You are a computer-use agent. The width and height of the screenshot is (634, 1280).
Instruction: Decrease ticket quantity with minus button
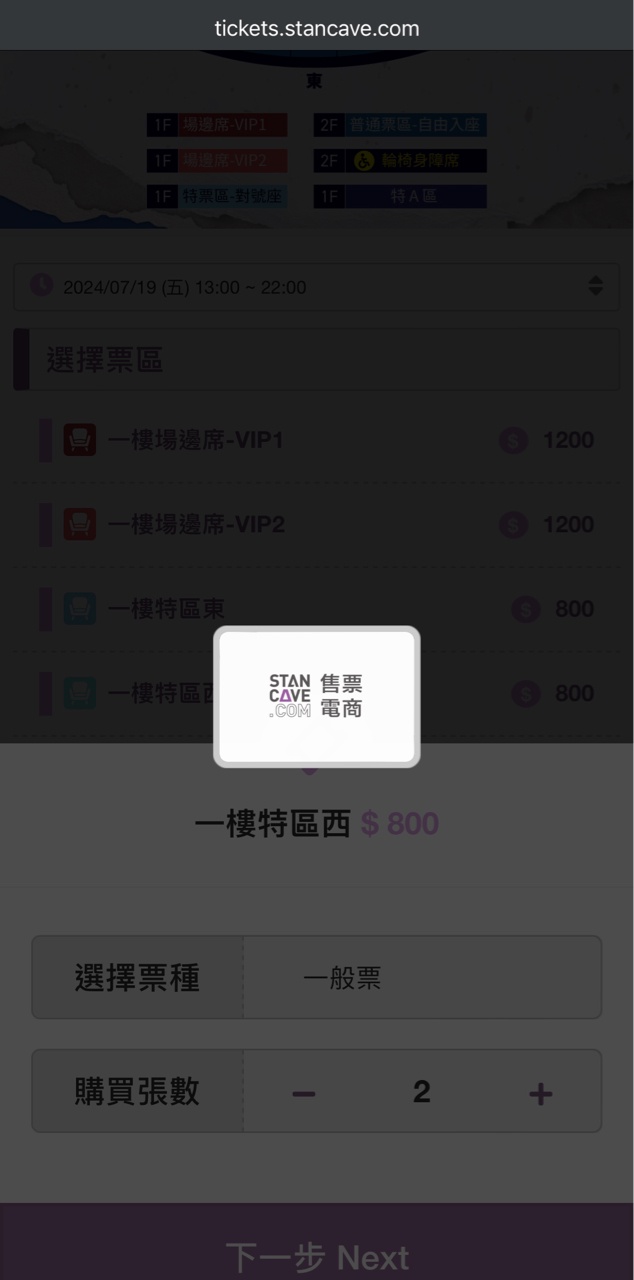(304, 1093)
